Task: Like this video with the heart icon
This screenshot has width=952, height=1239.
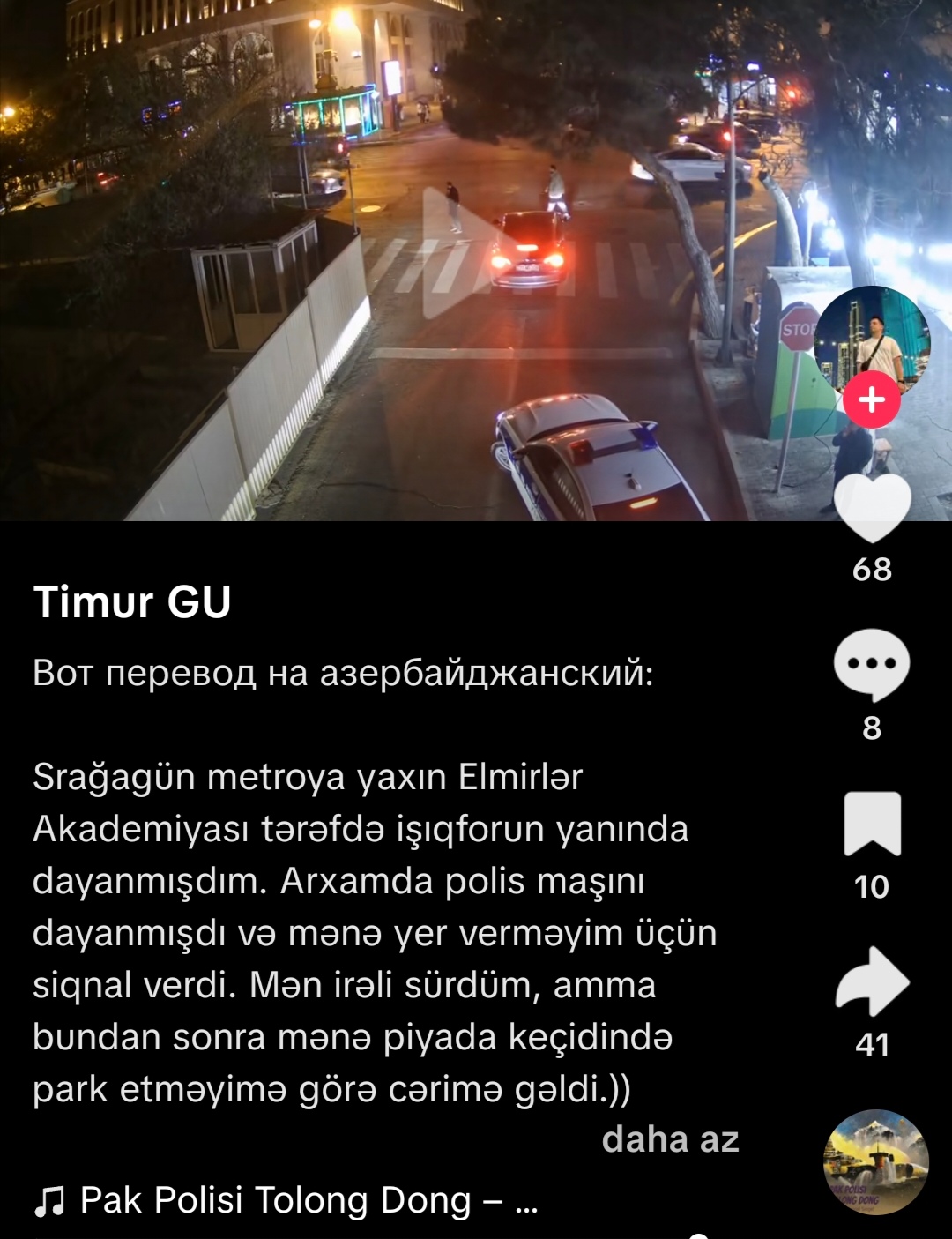Action: tap(872, 507)
